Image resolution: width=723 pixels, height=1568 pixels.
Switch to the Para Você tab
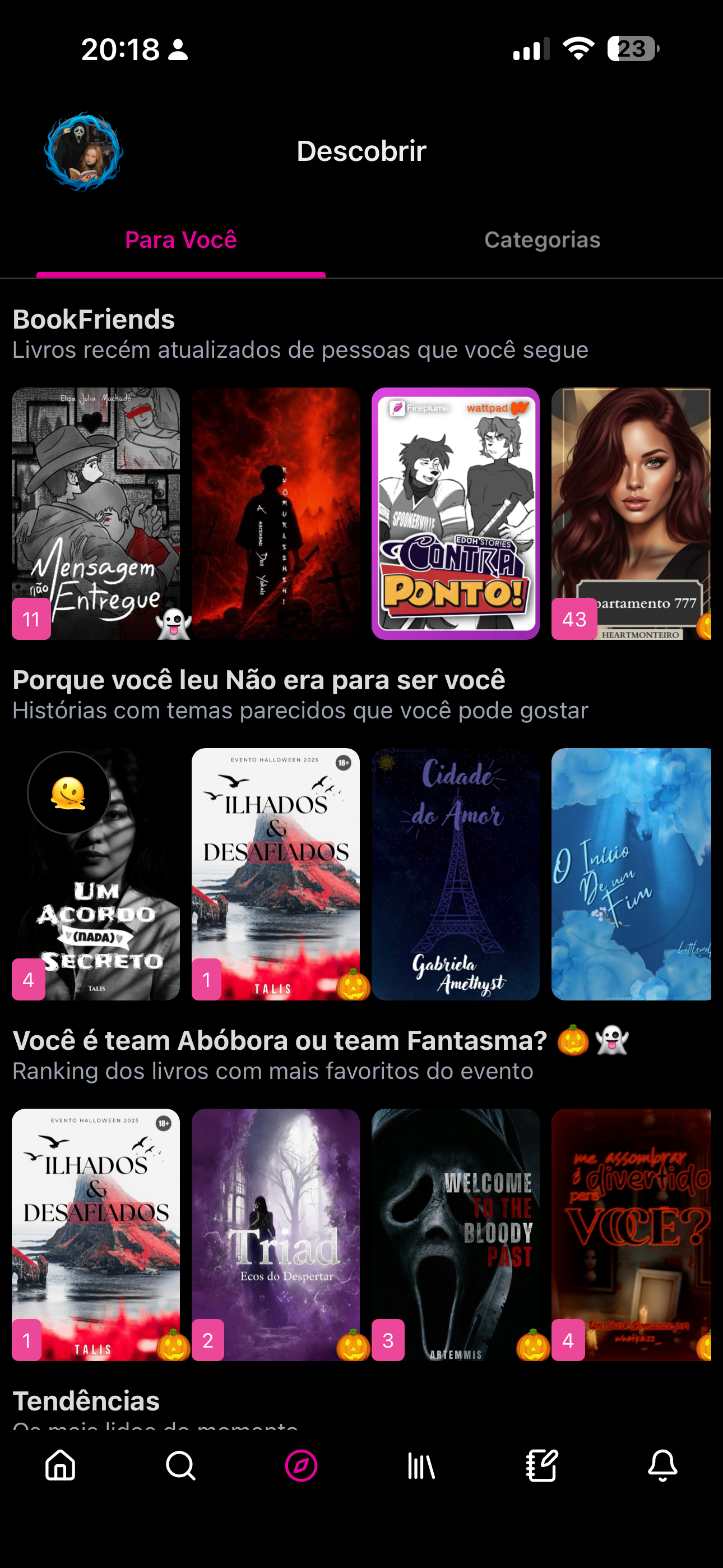[180, 240]
